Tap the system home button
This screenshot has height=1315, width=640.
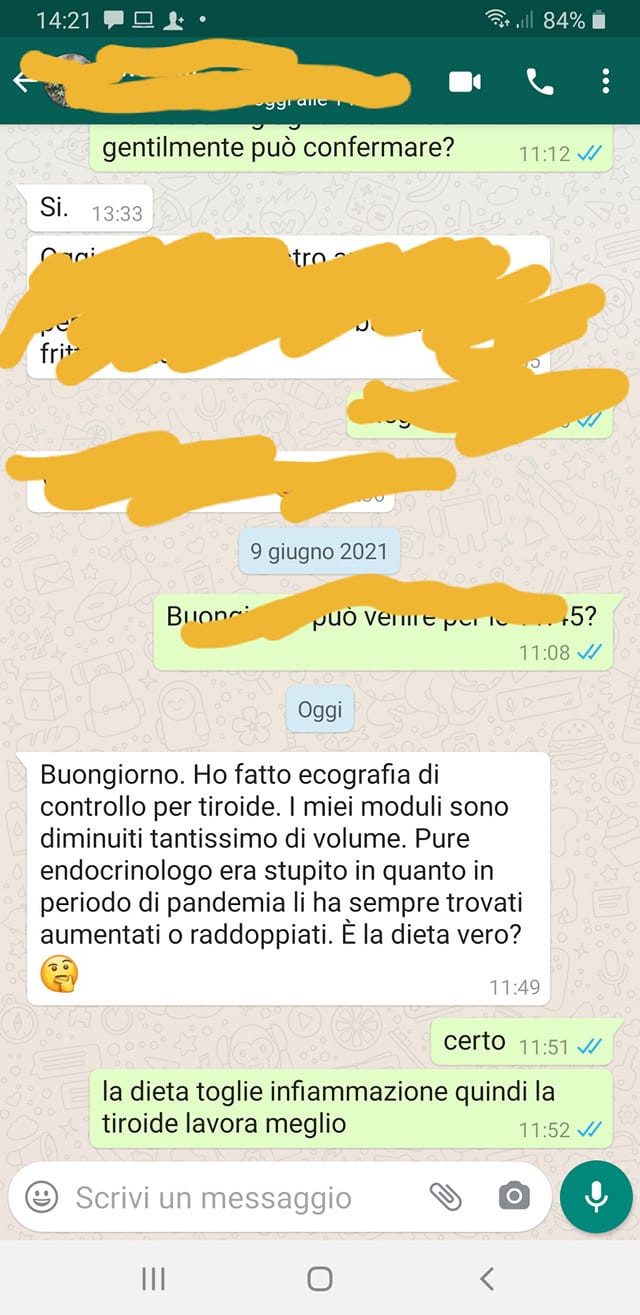[320, 1278]
